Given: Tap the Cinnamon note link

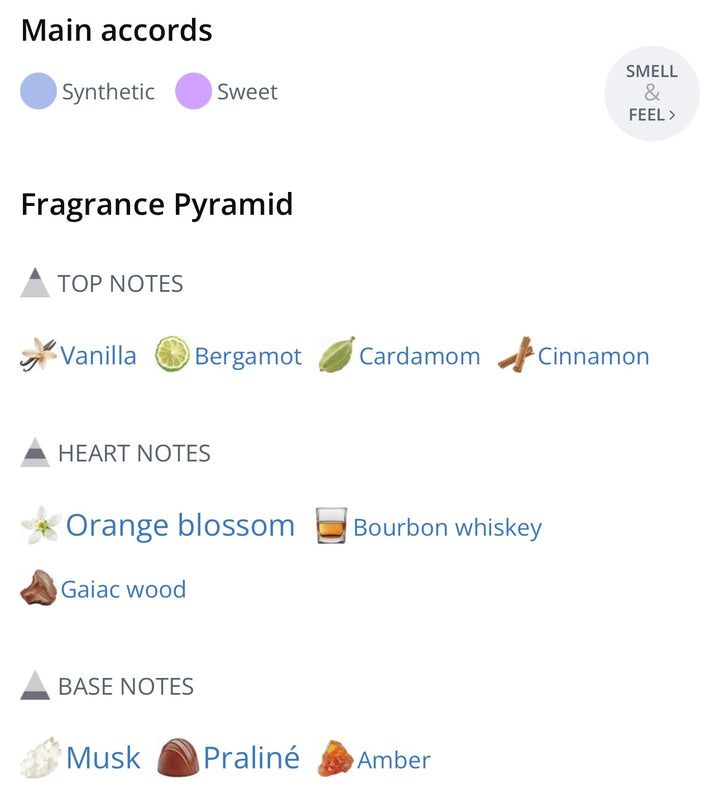Looking at the screenshot, I should pos(592,356).
